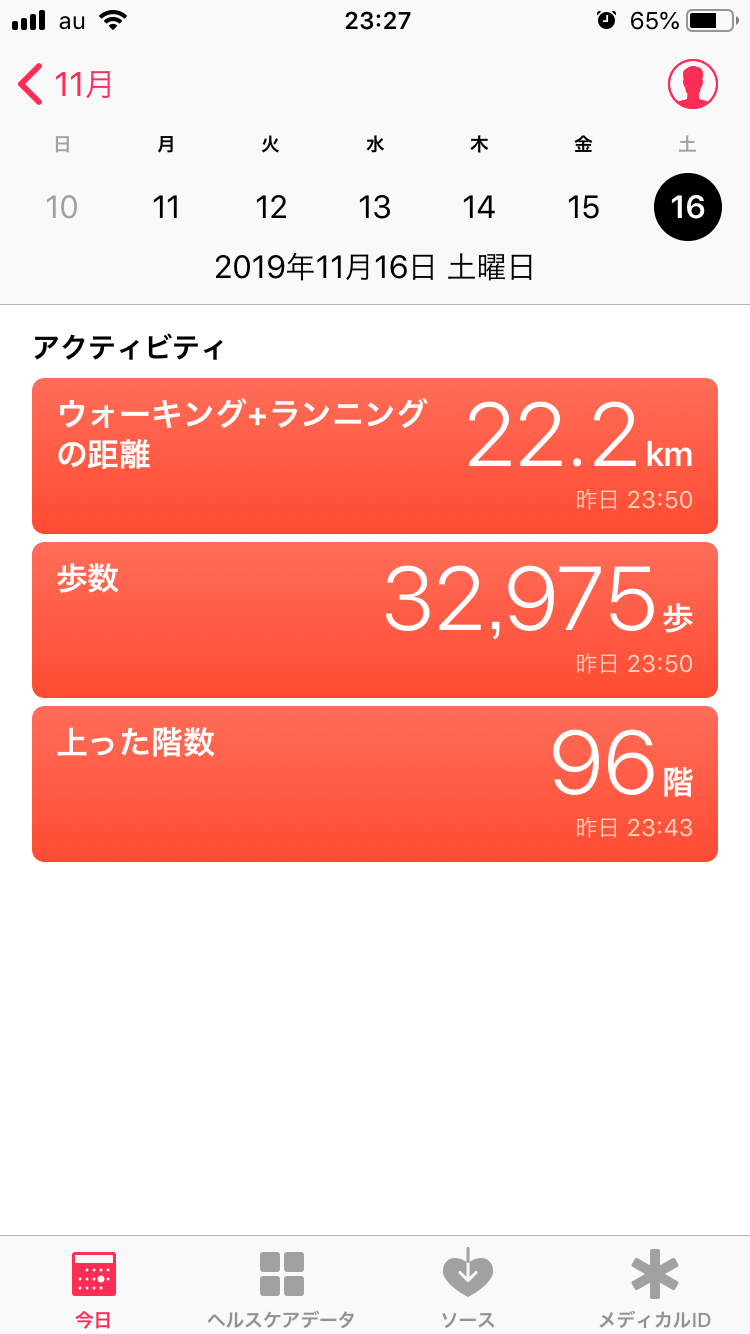Image resolution: width=750 pixels, height=1334 pixels.
Task: Select date 10 in the week row
Action: pyautogui.click(x=62, y=207)
